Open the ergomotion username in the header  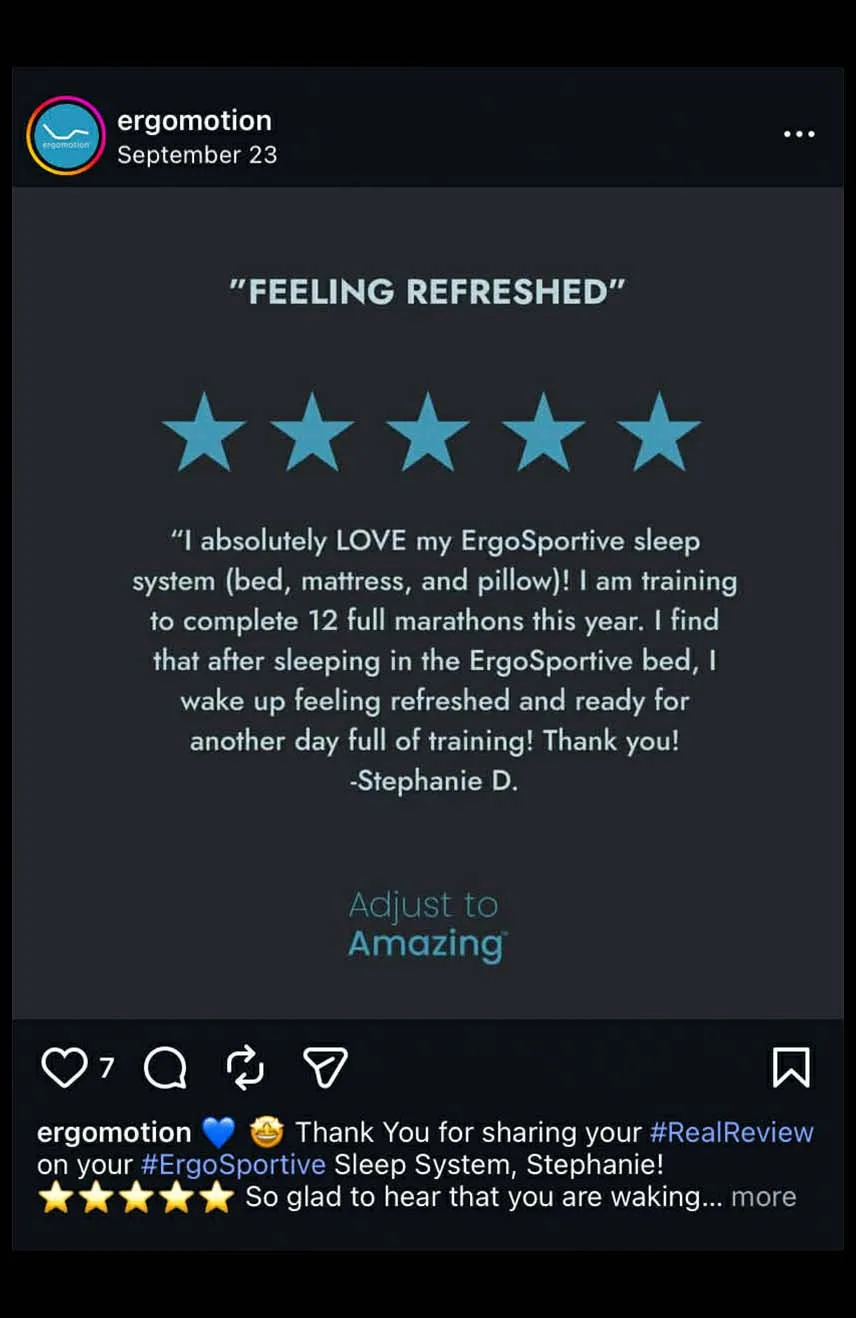pyautogui.click(x=194, y=121)
